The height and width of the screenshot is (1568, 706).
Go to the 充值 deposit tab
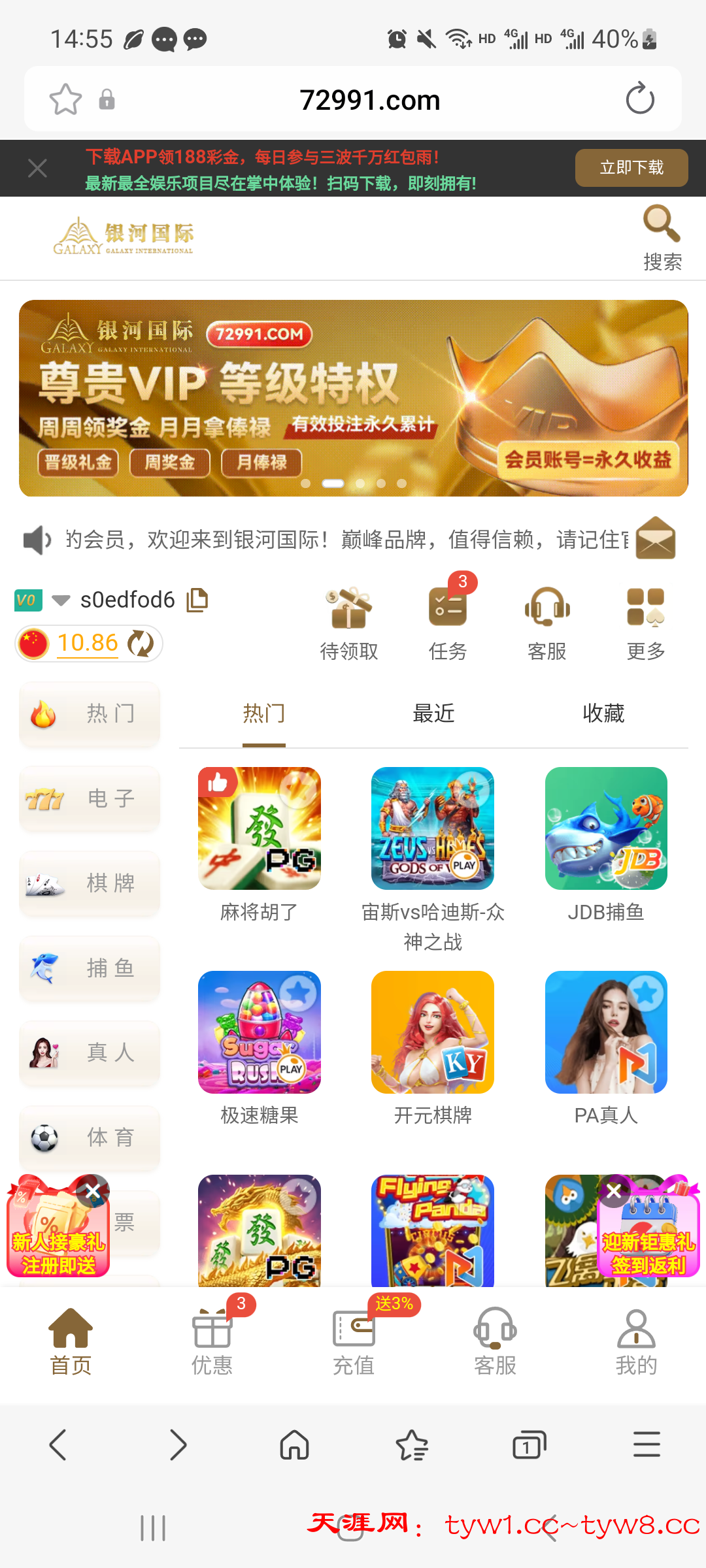pyautogui.click(x=354, y=1339)
